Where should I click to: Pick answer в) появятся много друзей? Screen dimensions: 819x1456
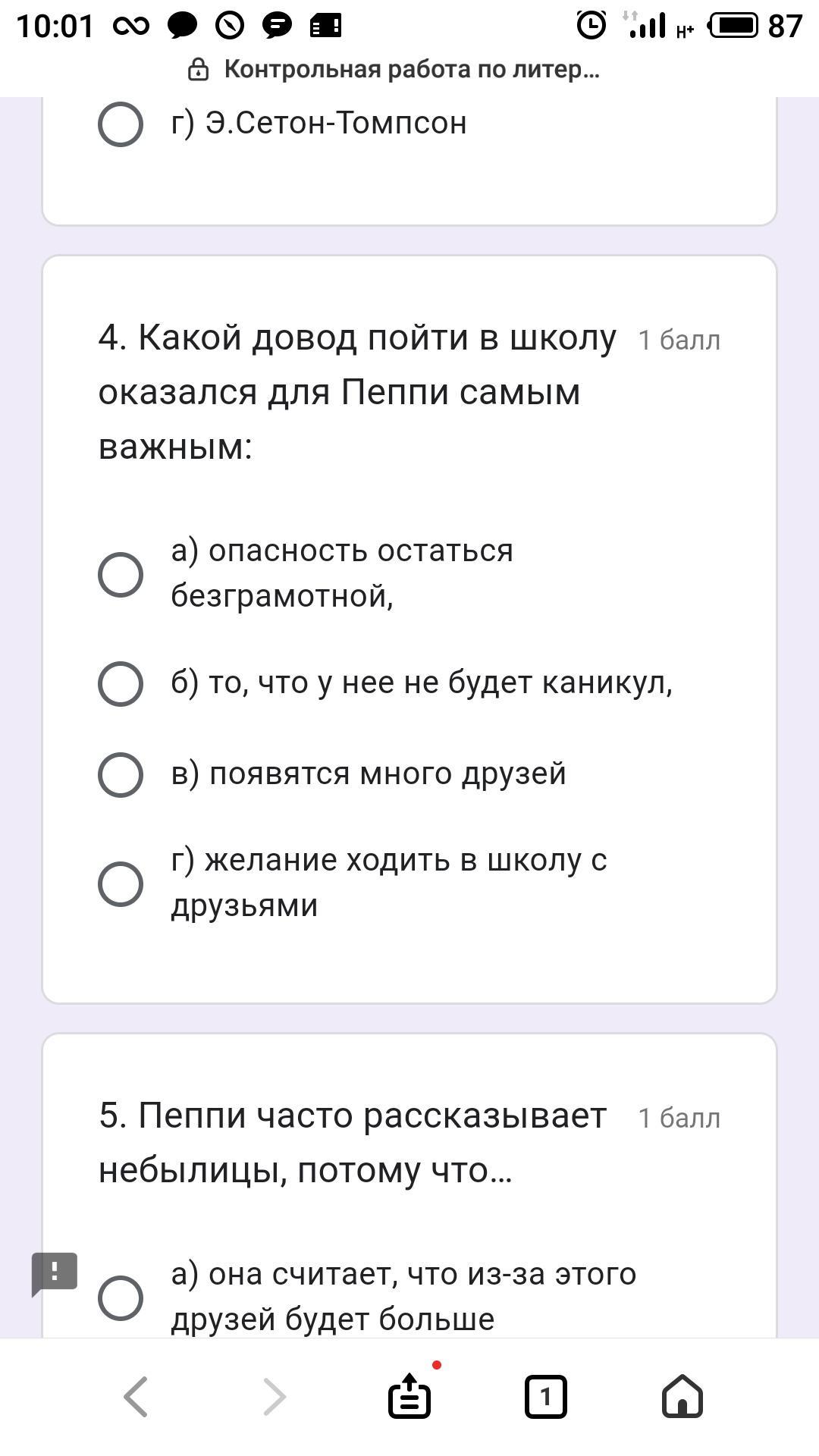point(121,774)
